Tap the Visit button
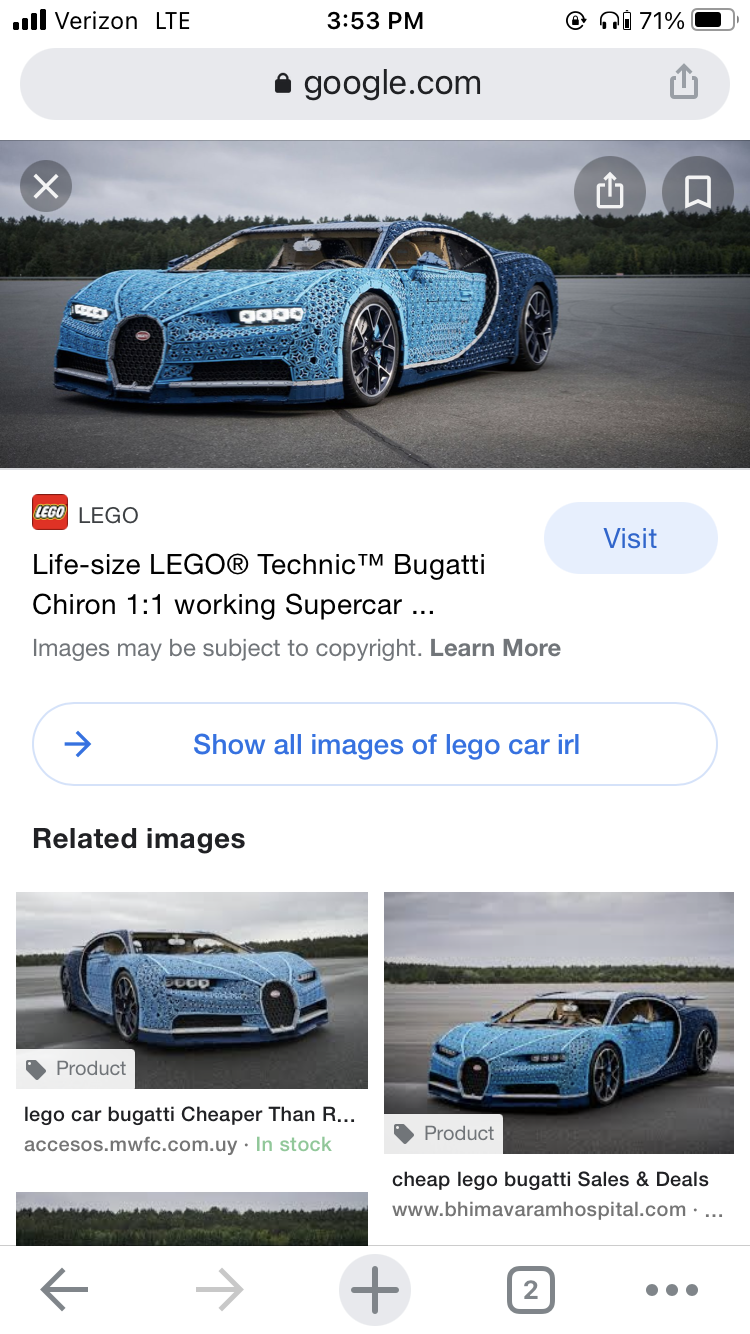This screenshot has width=750, height=1334. (x=630, y=538)
